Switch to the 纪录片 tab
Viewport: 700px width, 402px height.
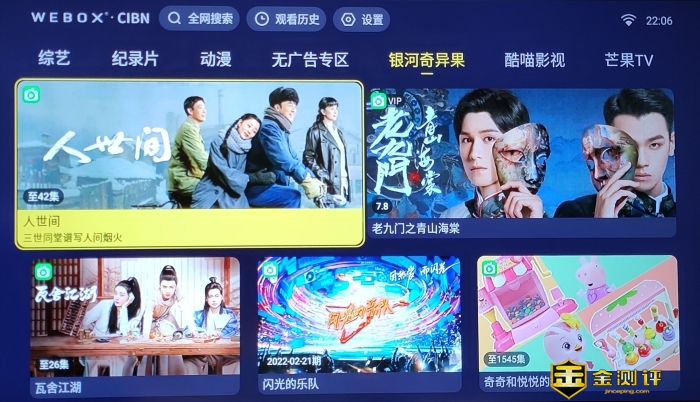pos(134,59)
